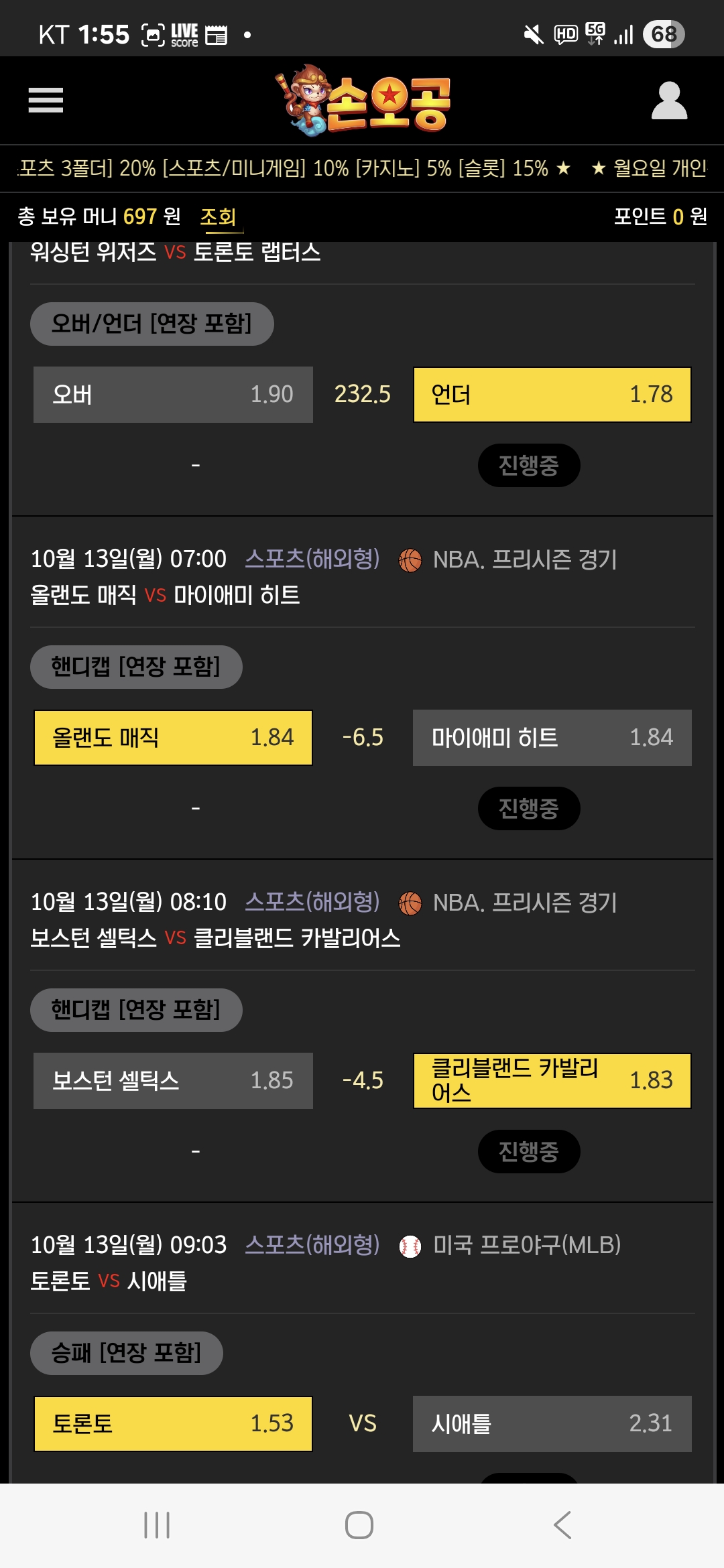This screenshot has height=1568, width=724.
Task: Choose 마이애미 히트 handicap at 1.84
Action: coord(552,737)
